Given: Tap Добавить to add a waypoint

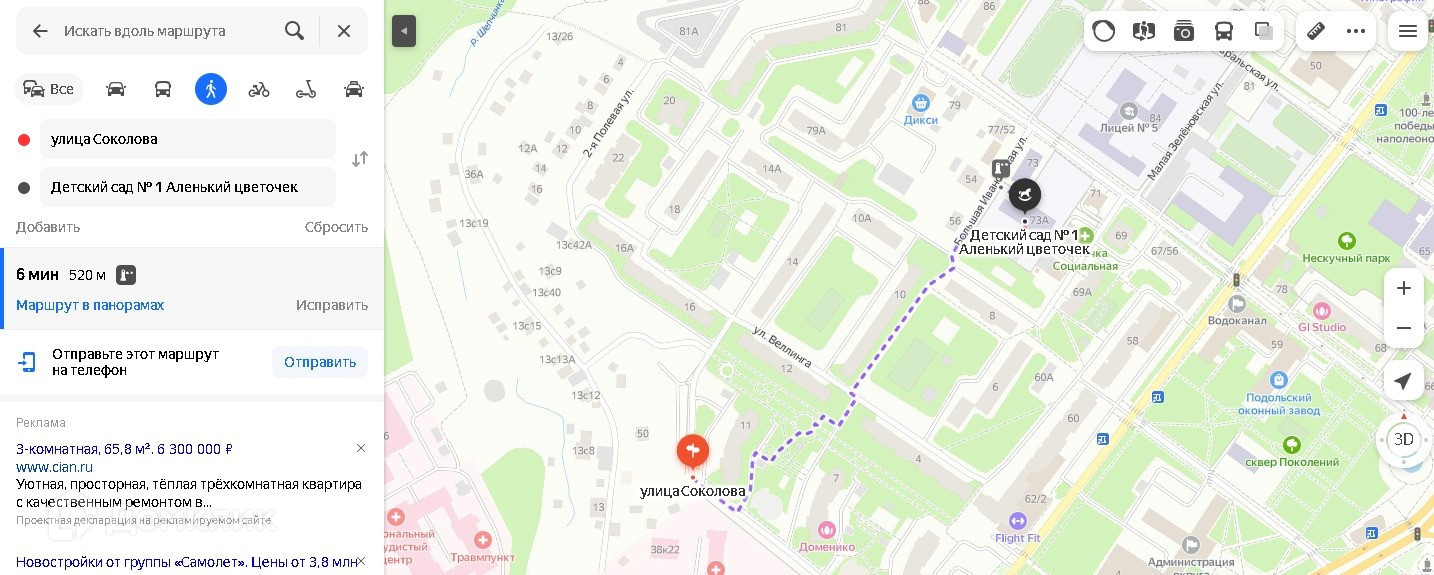Looking at the screenshot, I should pos(48,227).
